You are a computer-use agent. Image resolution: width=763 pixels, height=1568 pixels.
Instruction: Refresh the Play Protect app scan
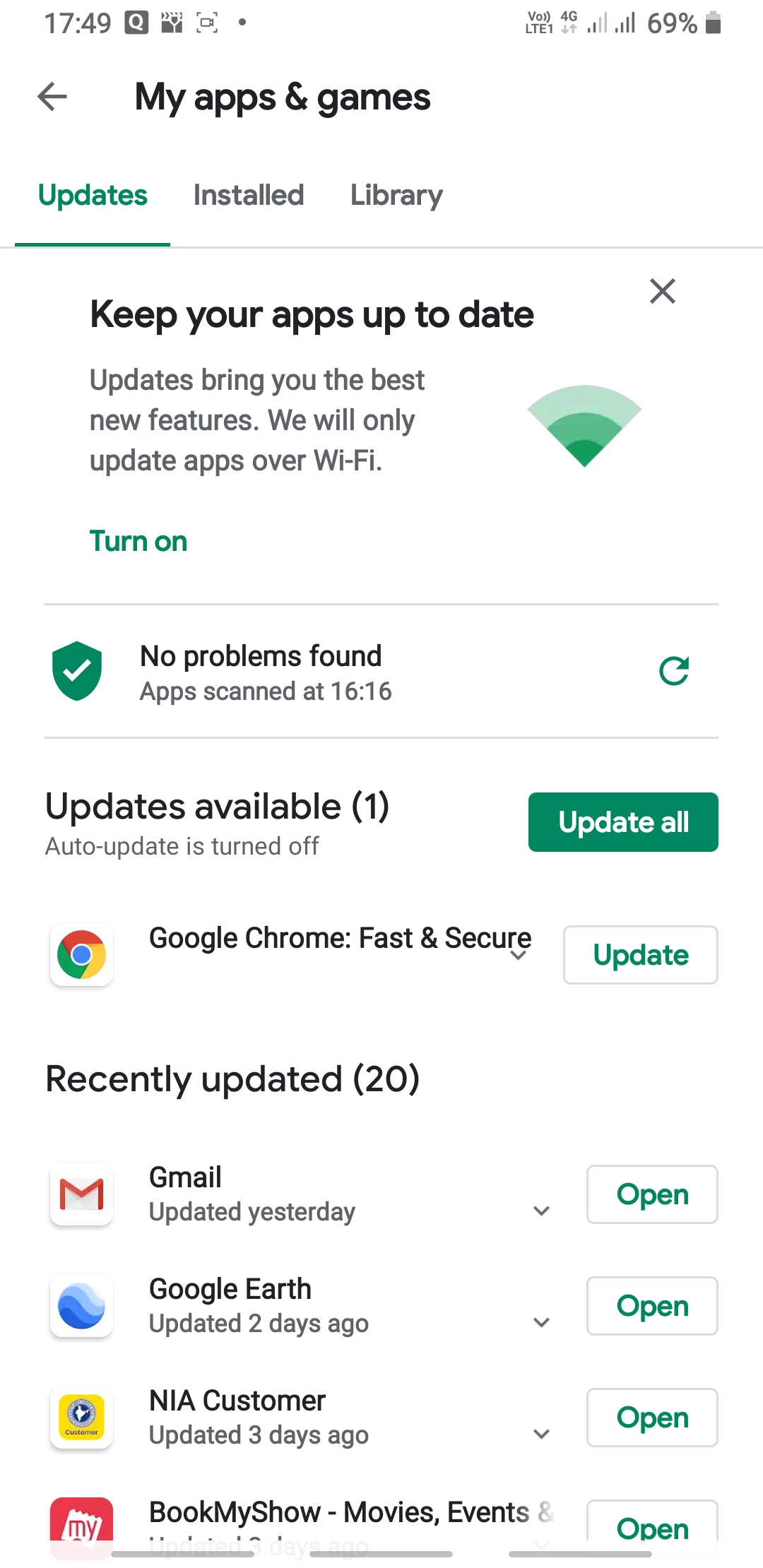tap(673, 671)
